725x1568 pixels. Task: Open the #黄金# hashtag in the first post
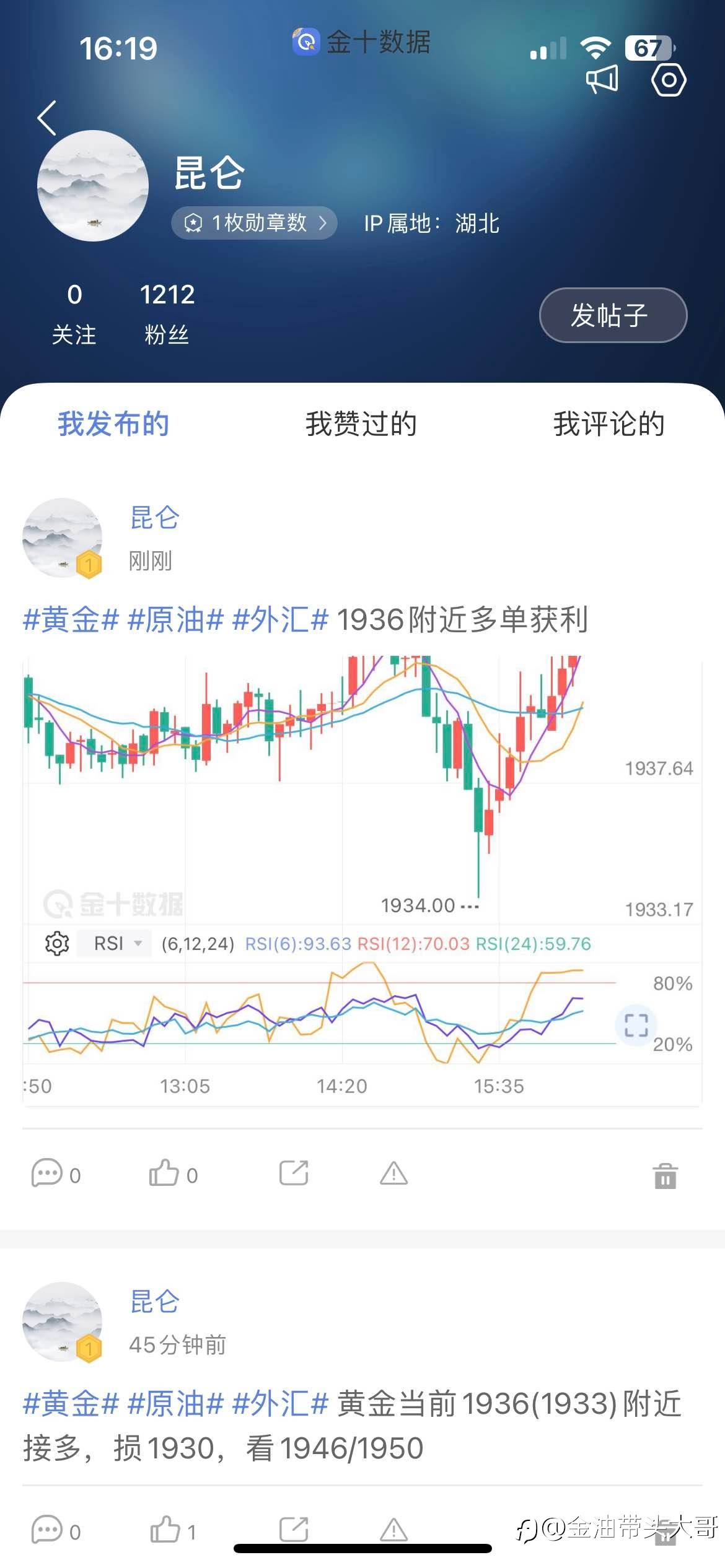(x=71, y=620)
